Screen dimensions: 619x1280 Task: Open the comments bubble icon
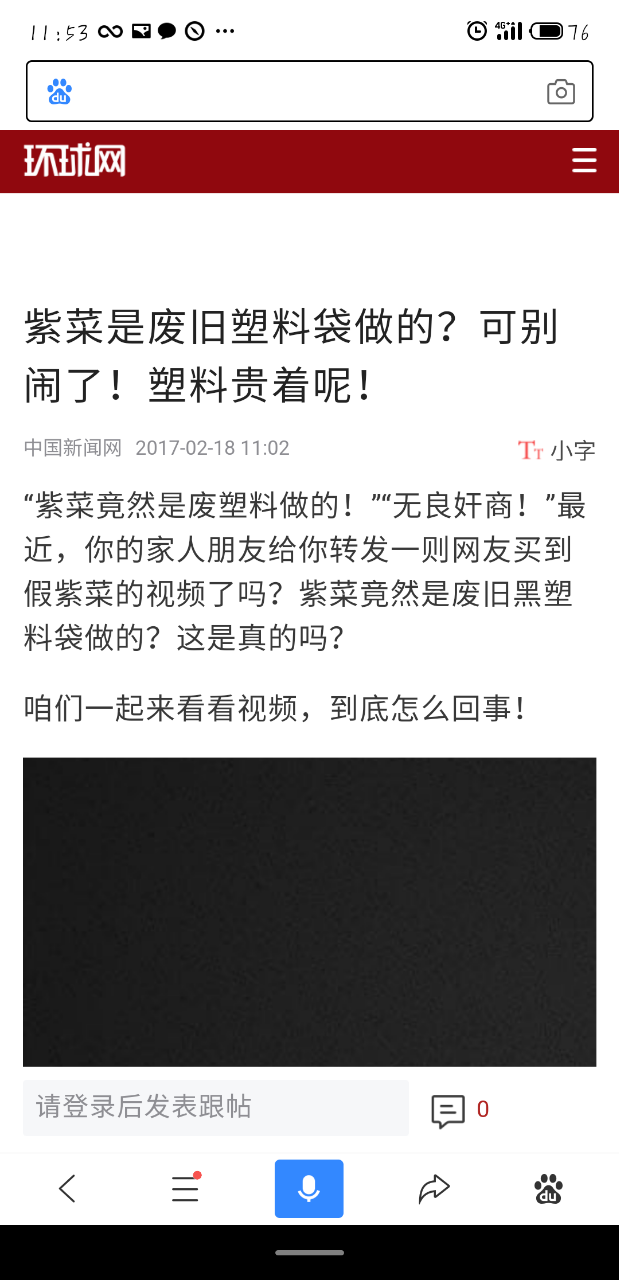click(448, 1110)
